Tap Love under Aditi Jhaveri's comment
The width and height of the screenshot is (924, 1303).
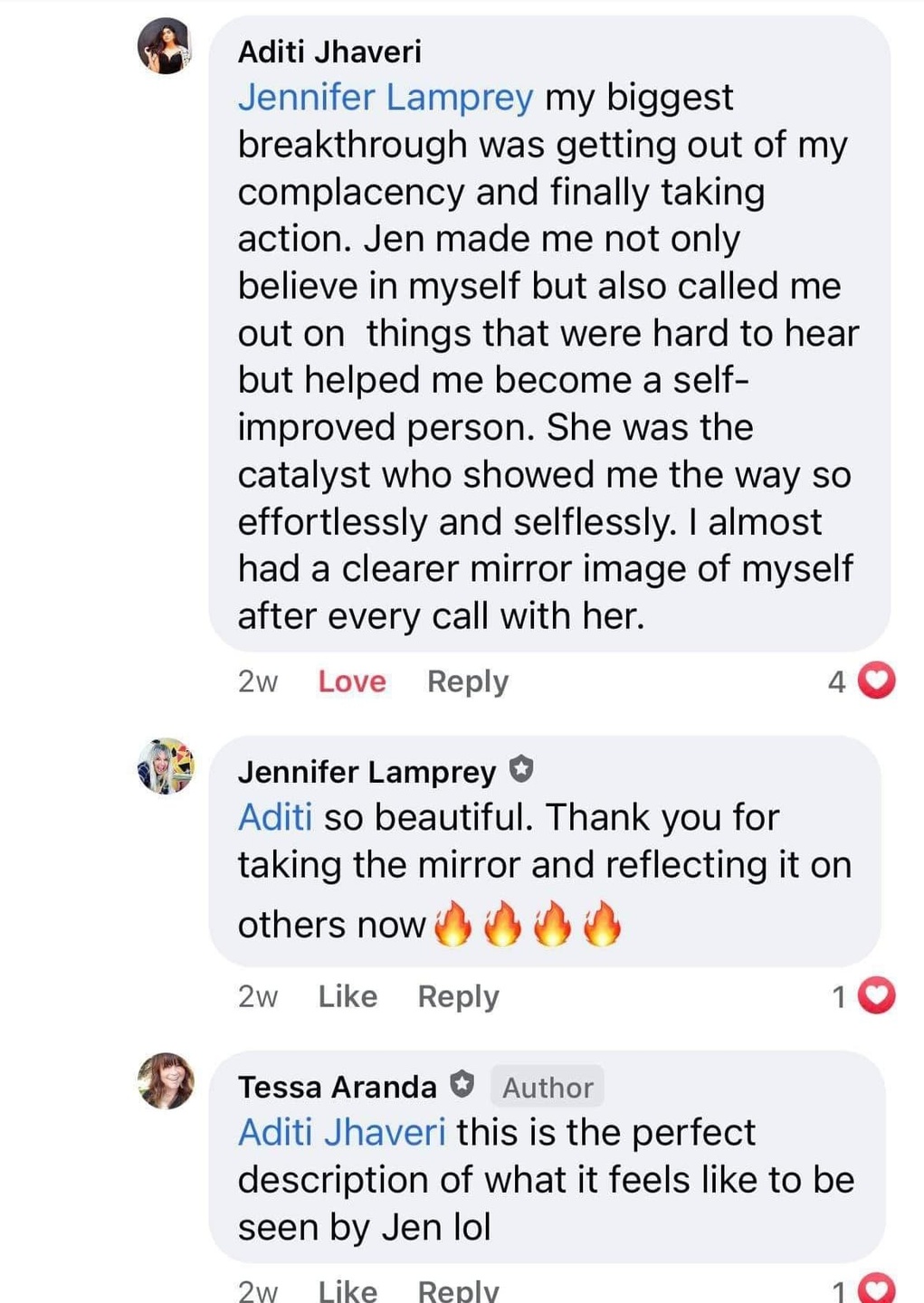352,681
